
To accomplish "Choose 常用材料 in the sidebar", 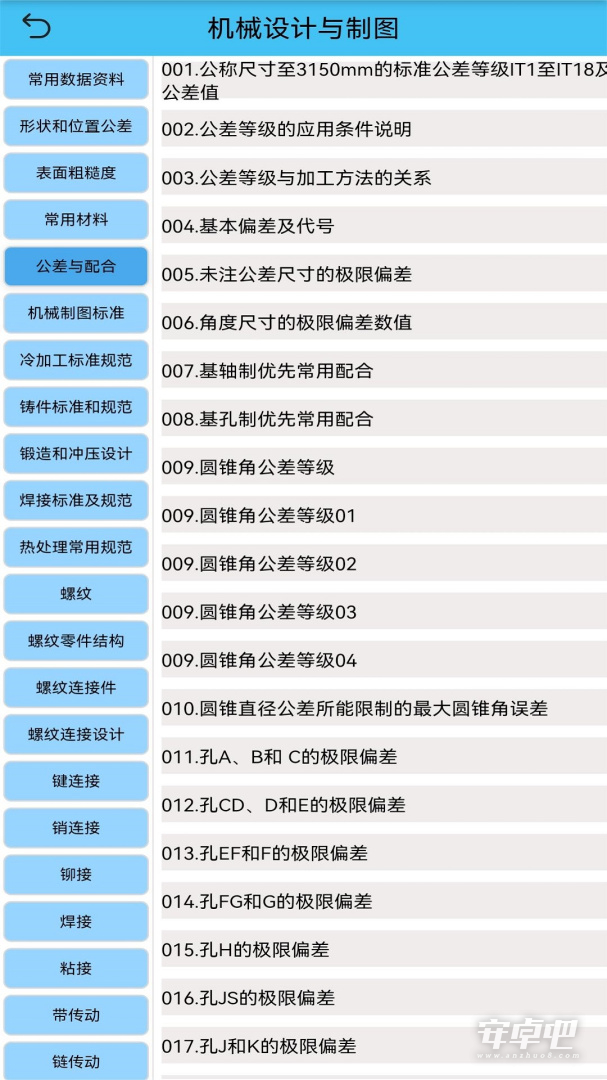I will pyautogui.click(x=76, y=220).
